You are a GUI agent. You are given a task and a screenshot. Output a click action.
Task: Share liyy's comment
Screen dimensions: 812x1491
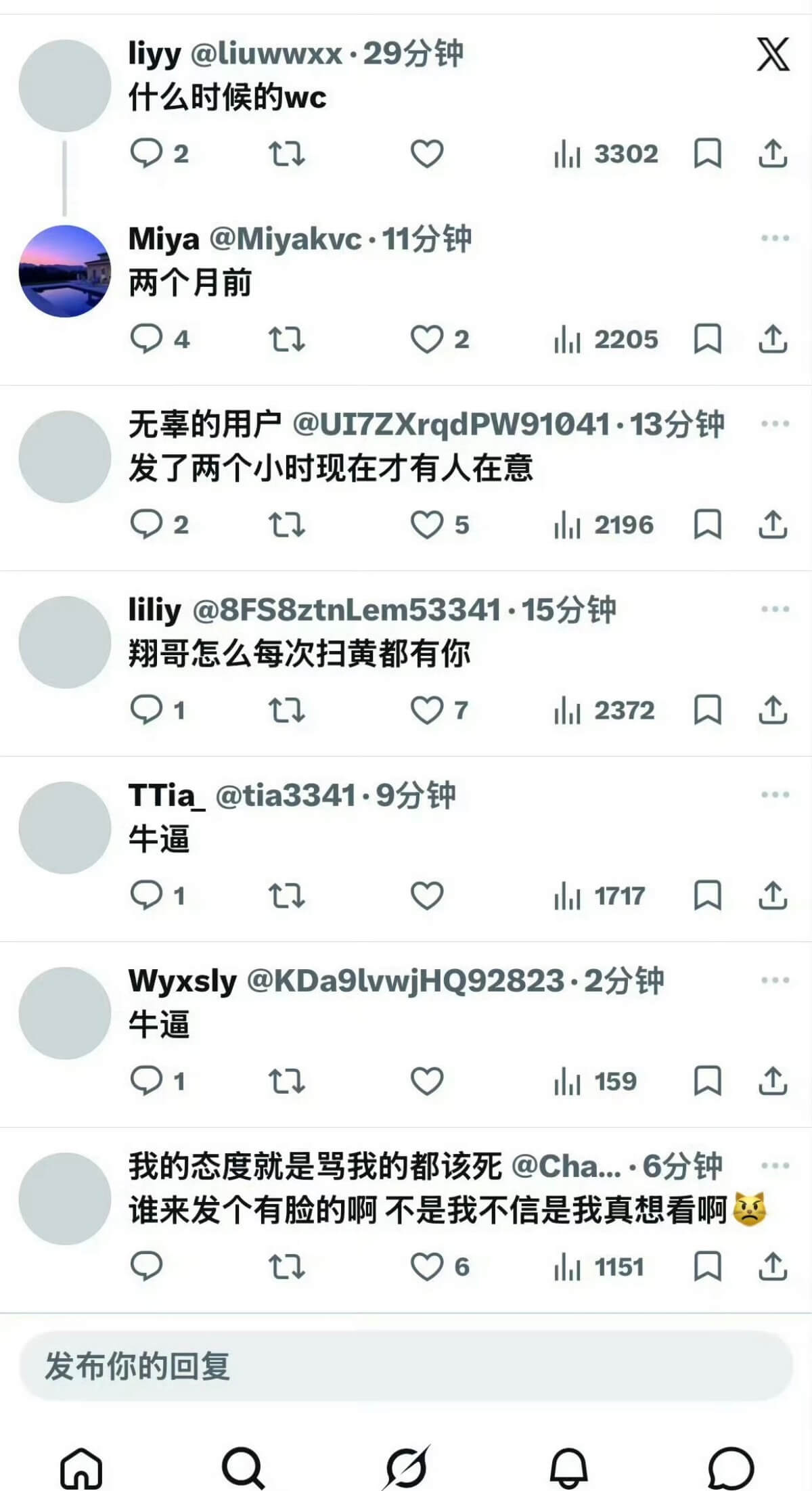(x=772, y=154)
